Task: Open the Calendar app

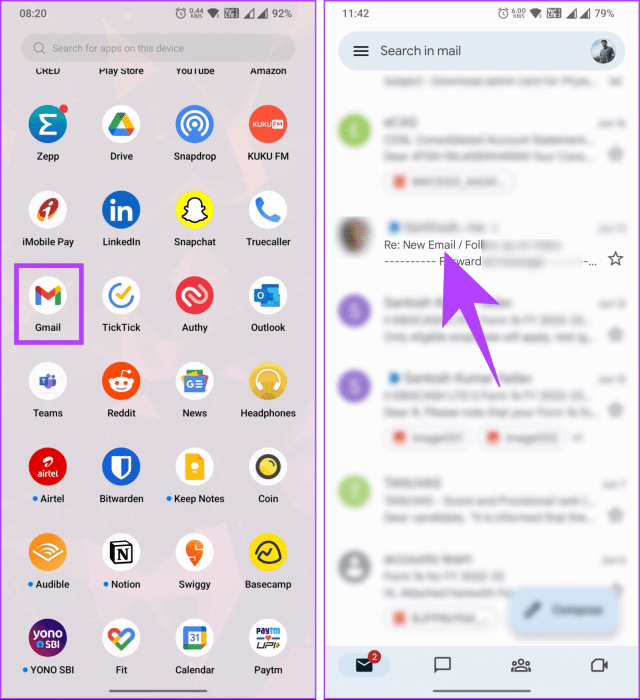Action: click(194, 638)
